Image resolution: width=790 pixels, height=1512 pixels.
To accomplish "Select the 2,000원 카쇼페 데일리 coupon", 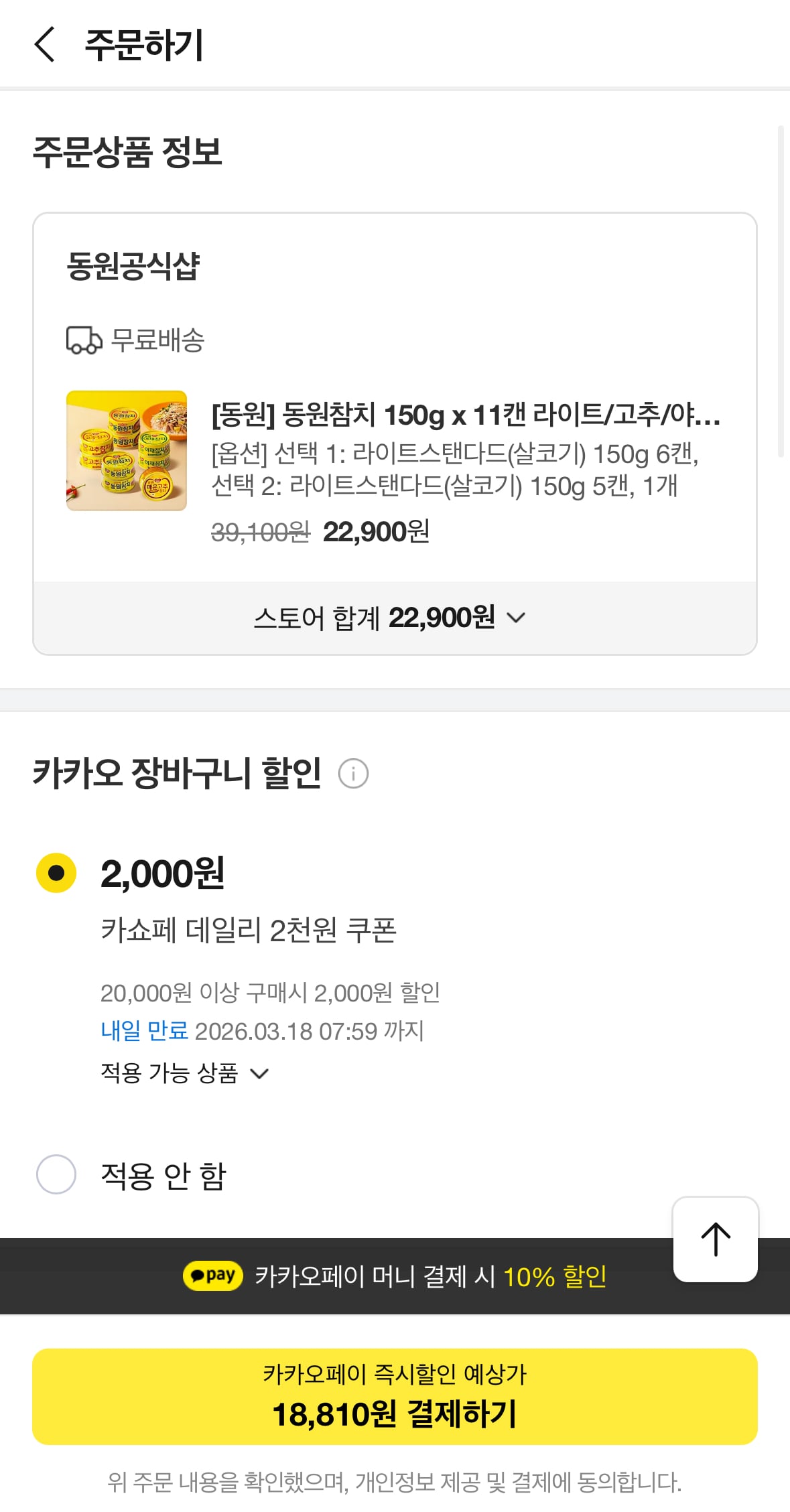I will tap(56, 873).
